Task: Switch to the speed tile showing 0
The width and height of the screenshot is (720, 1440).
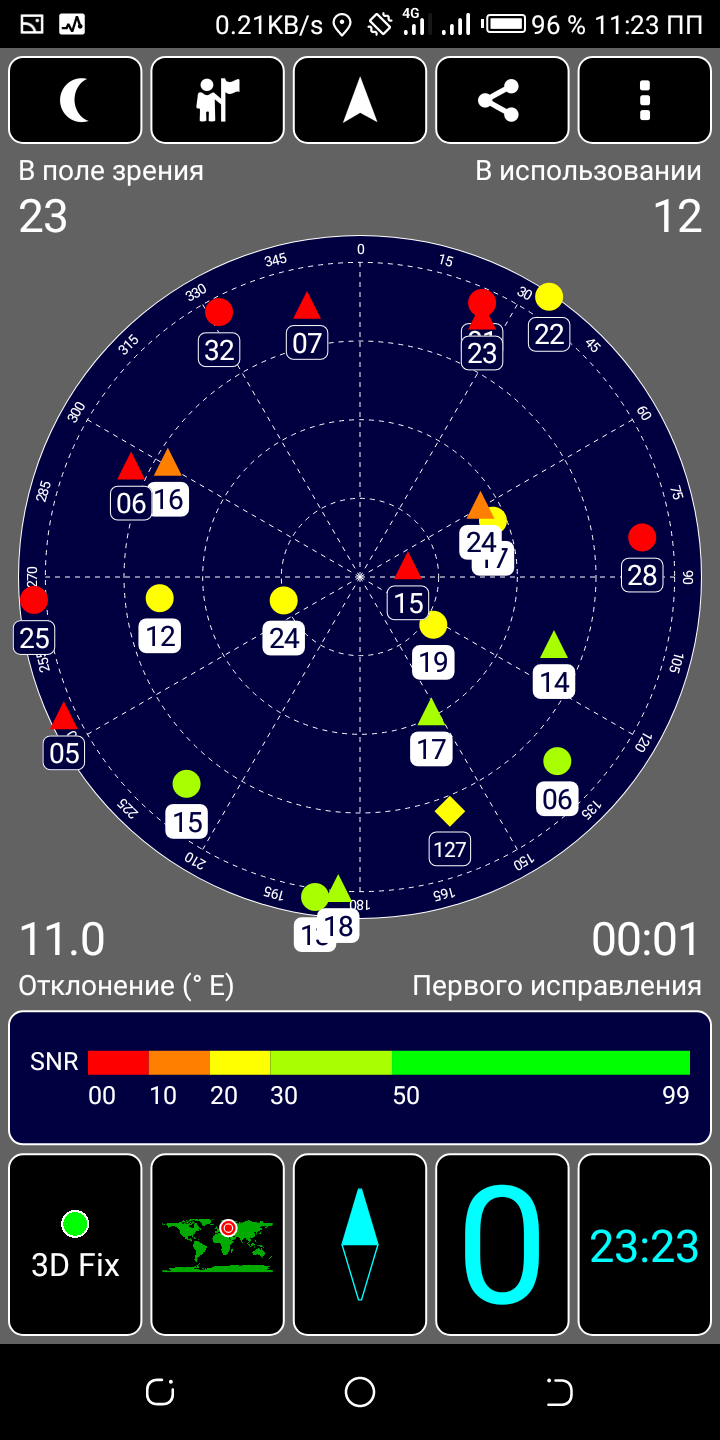Action: point(502,1245)
